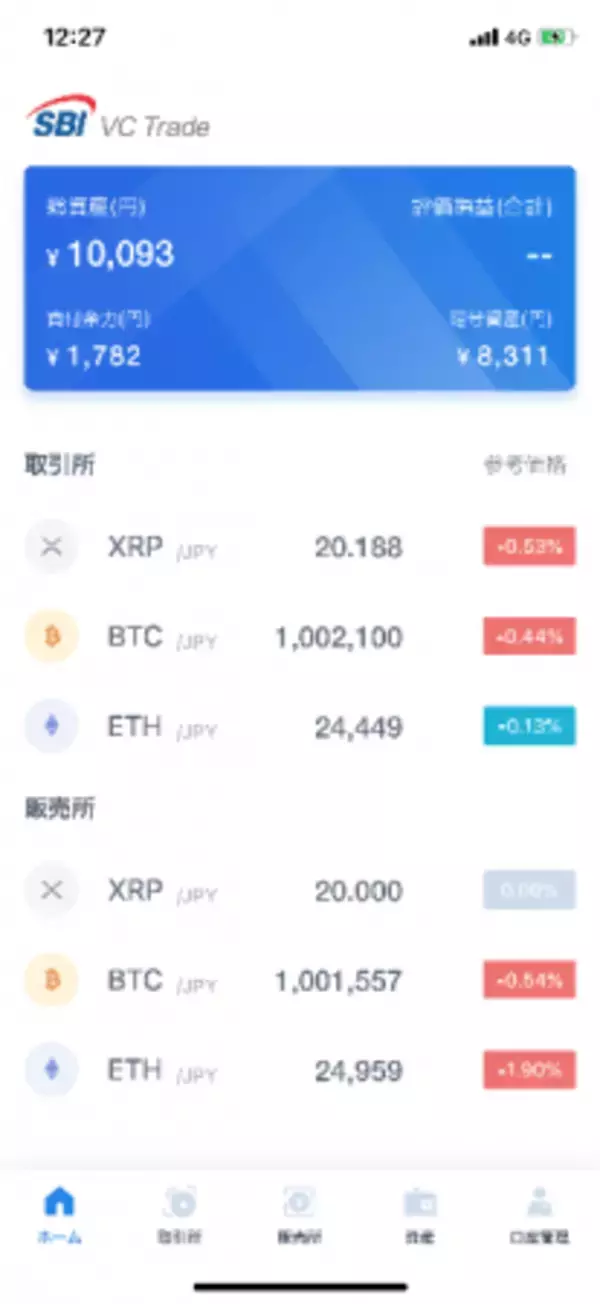
Task: Switch to the 取引所 tab
Action: point(179,1214)
